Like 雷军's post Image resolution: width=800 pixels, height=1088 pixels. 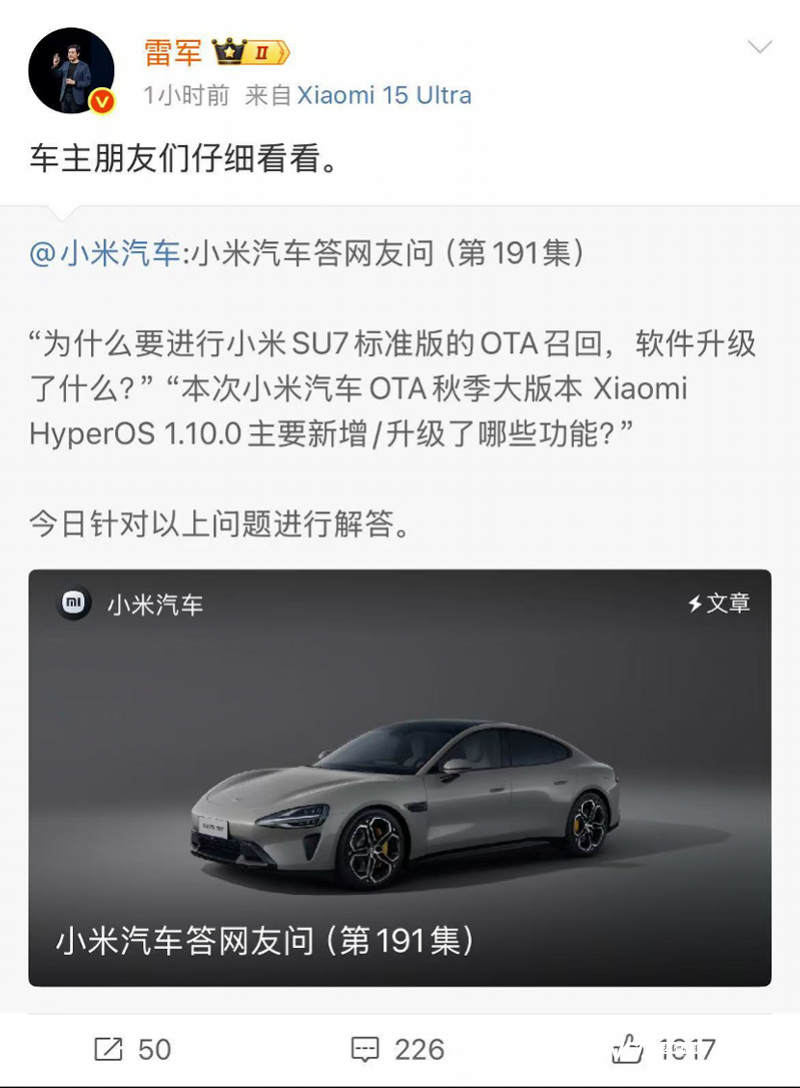pos(663,1049)
